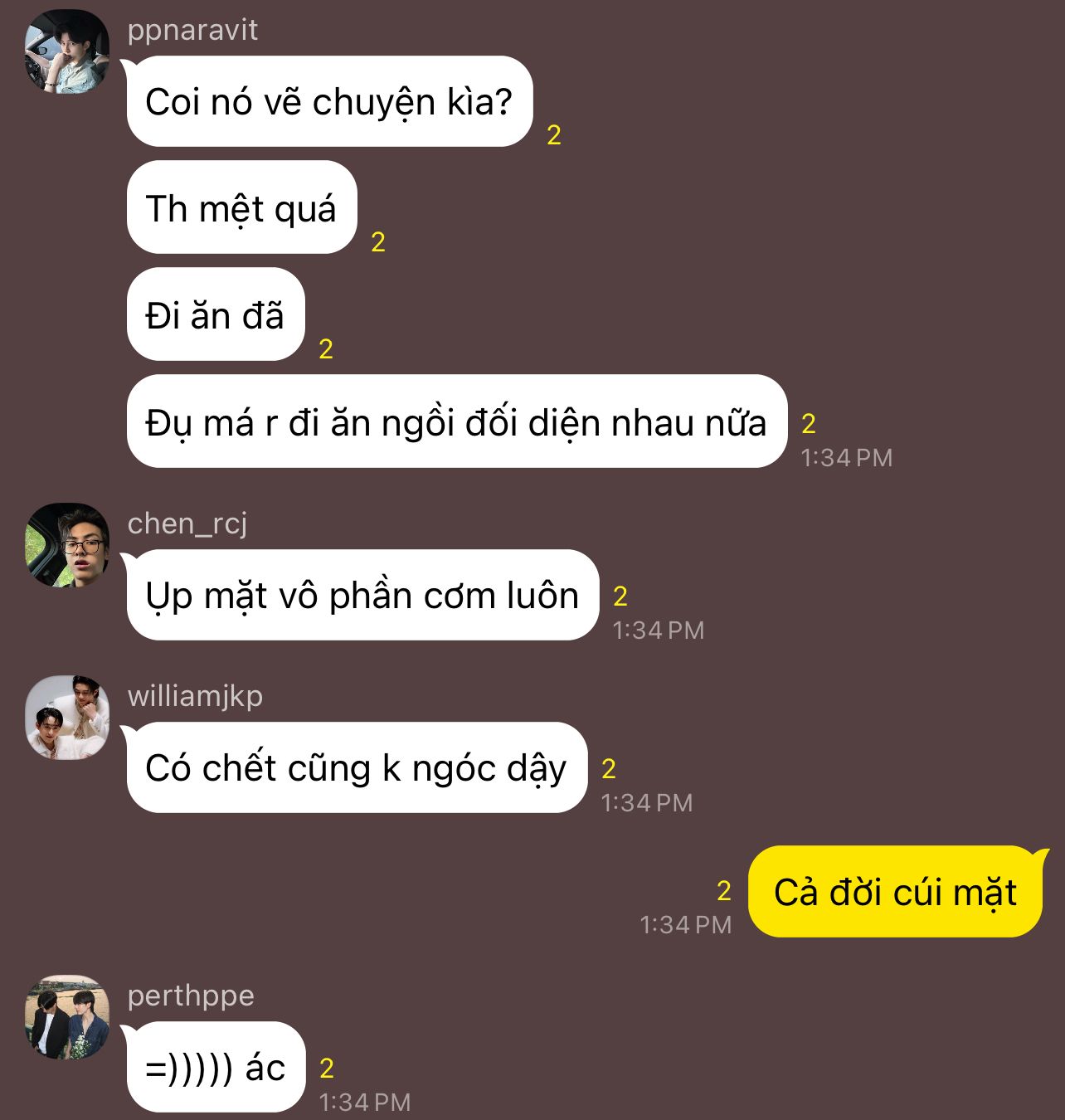Screen dimensions: 1065x1120
Task: Open ppnaravit's profile picture
Action: (67, 51)
